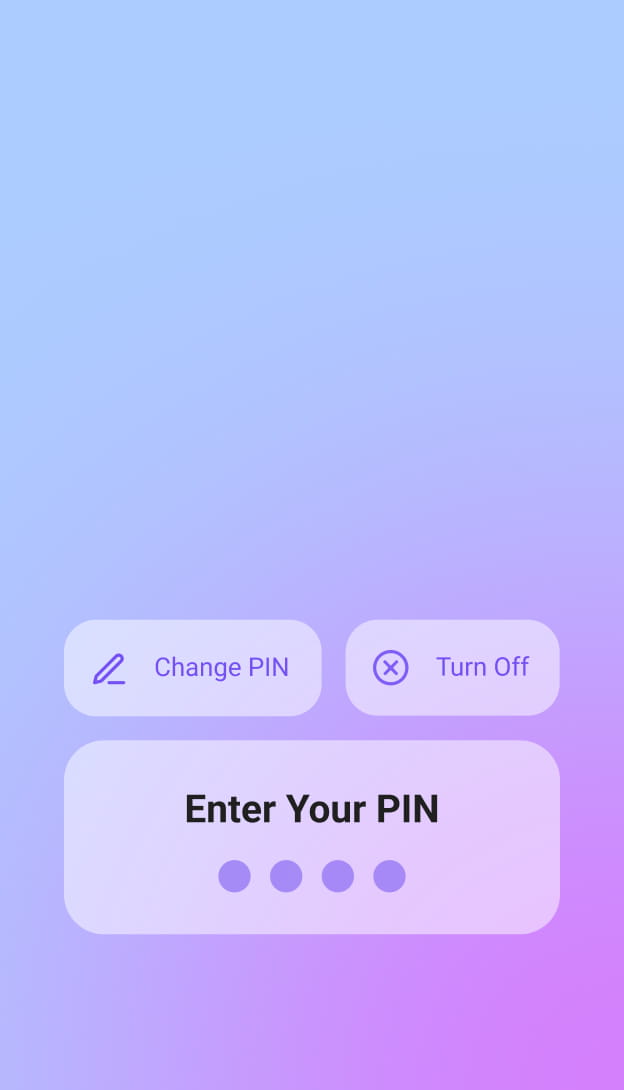Tap the Change PIN button
Viewport: 624px width, 1090px height.
pyautogui.click(x=192, y=667)
